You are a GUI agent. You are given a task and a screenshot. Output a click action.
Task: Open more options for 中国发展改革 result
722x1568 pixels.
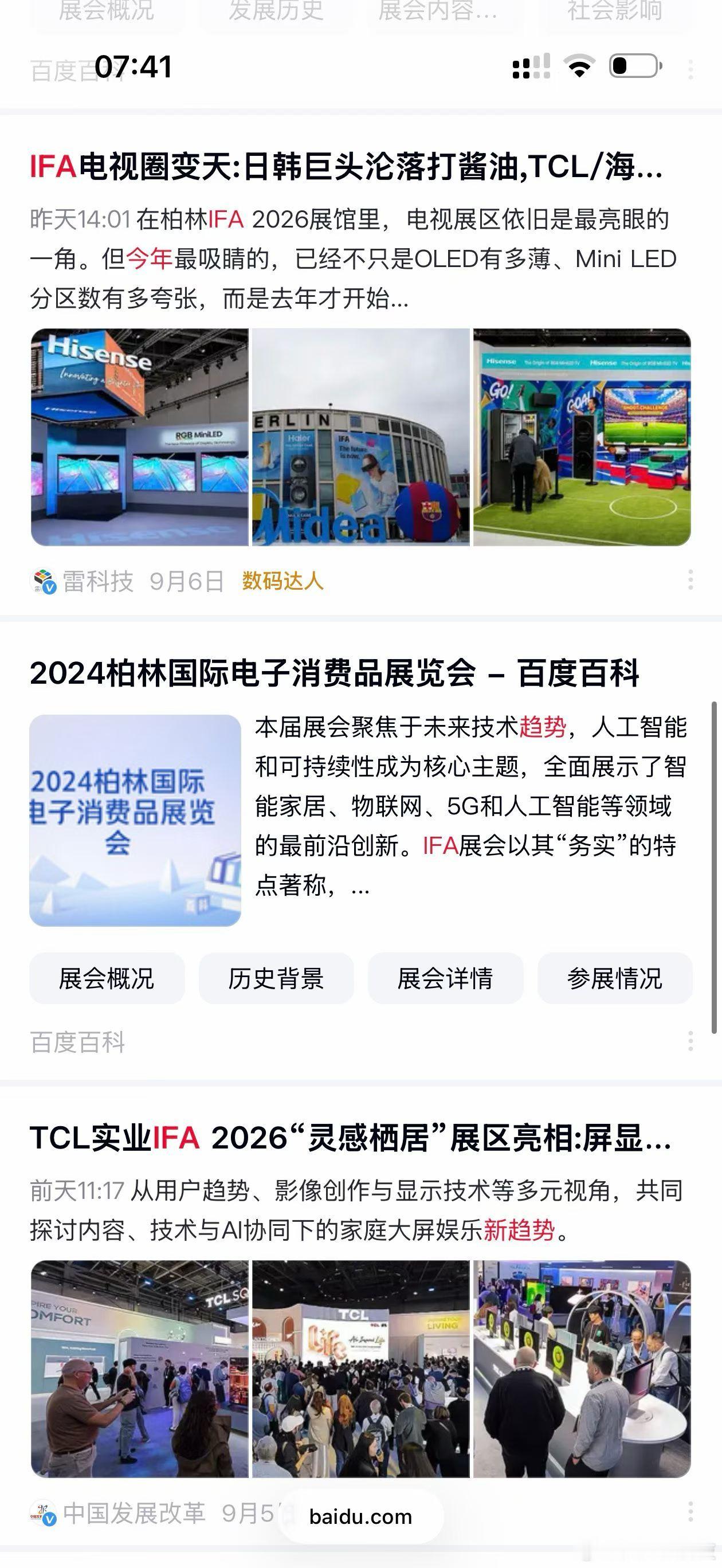click(690, 1512)
